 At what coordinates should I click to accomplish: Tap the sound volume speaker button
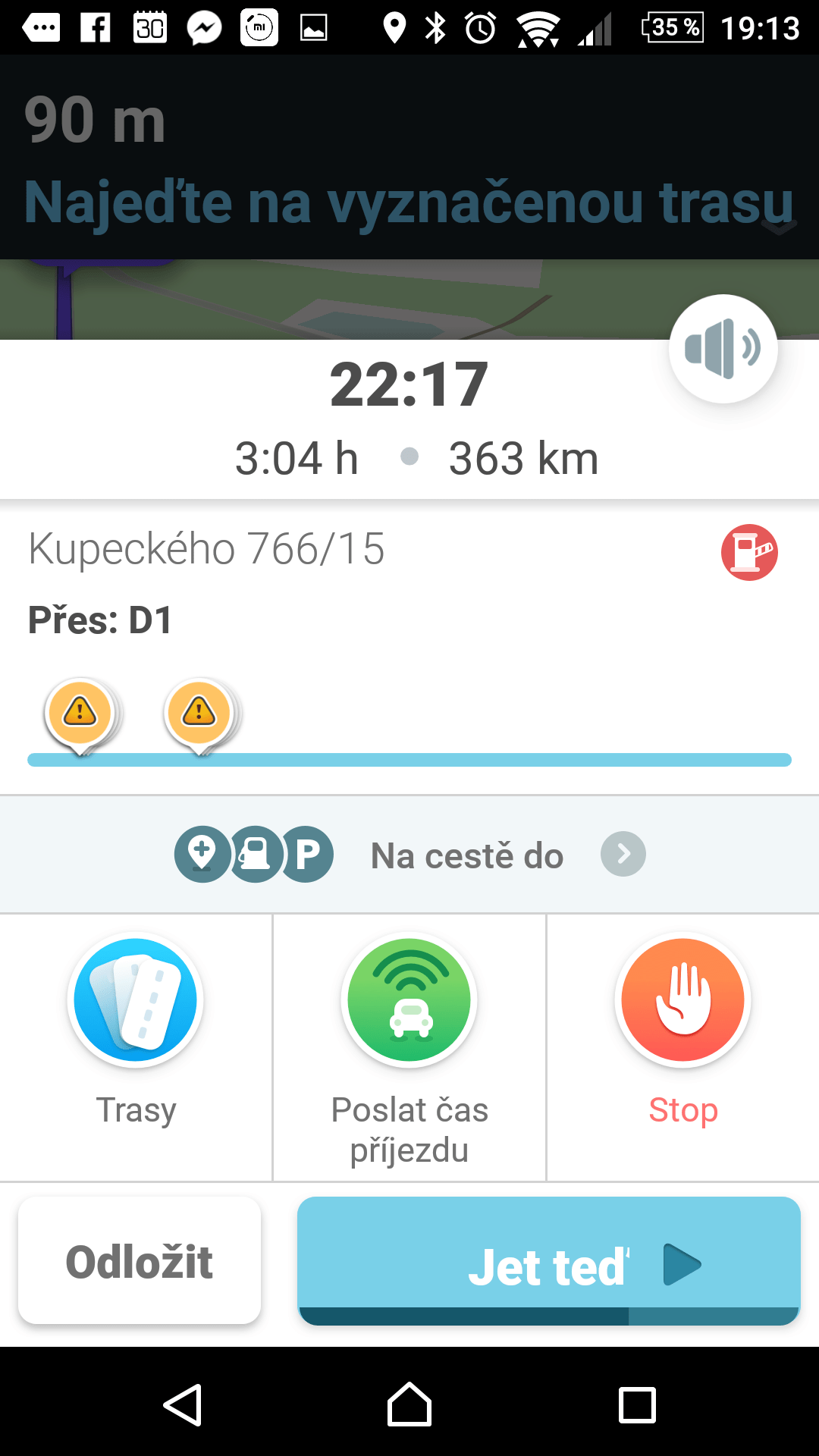click(x=723, y=349)
